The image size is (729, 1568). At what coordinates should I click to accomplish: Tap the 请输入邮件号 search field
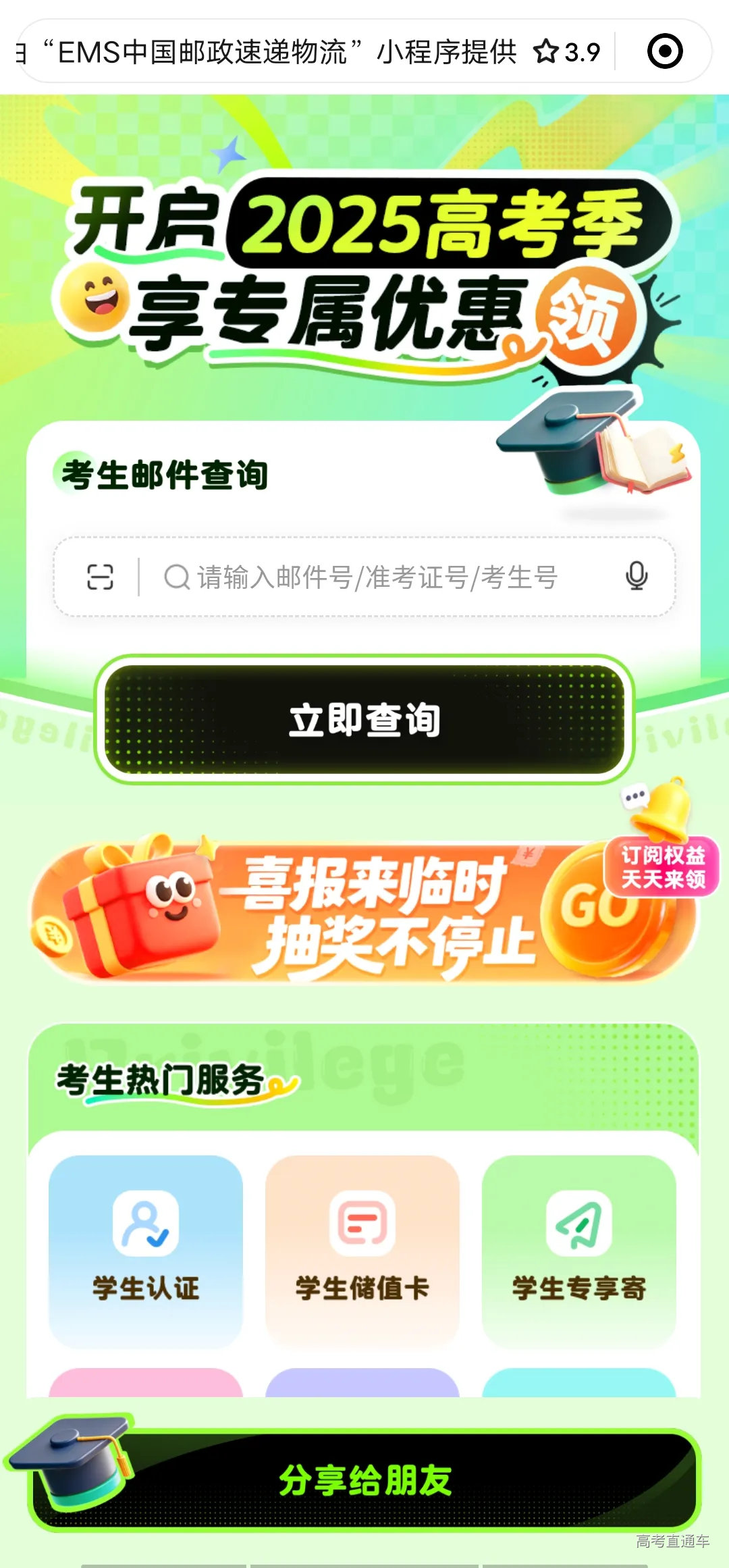coord(378,577)
